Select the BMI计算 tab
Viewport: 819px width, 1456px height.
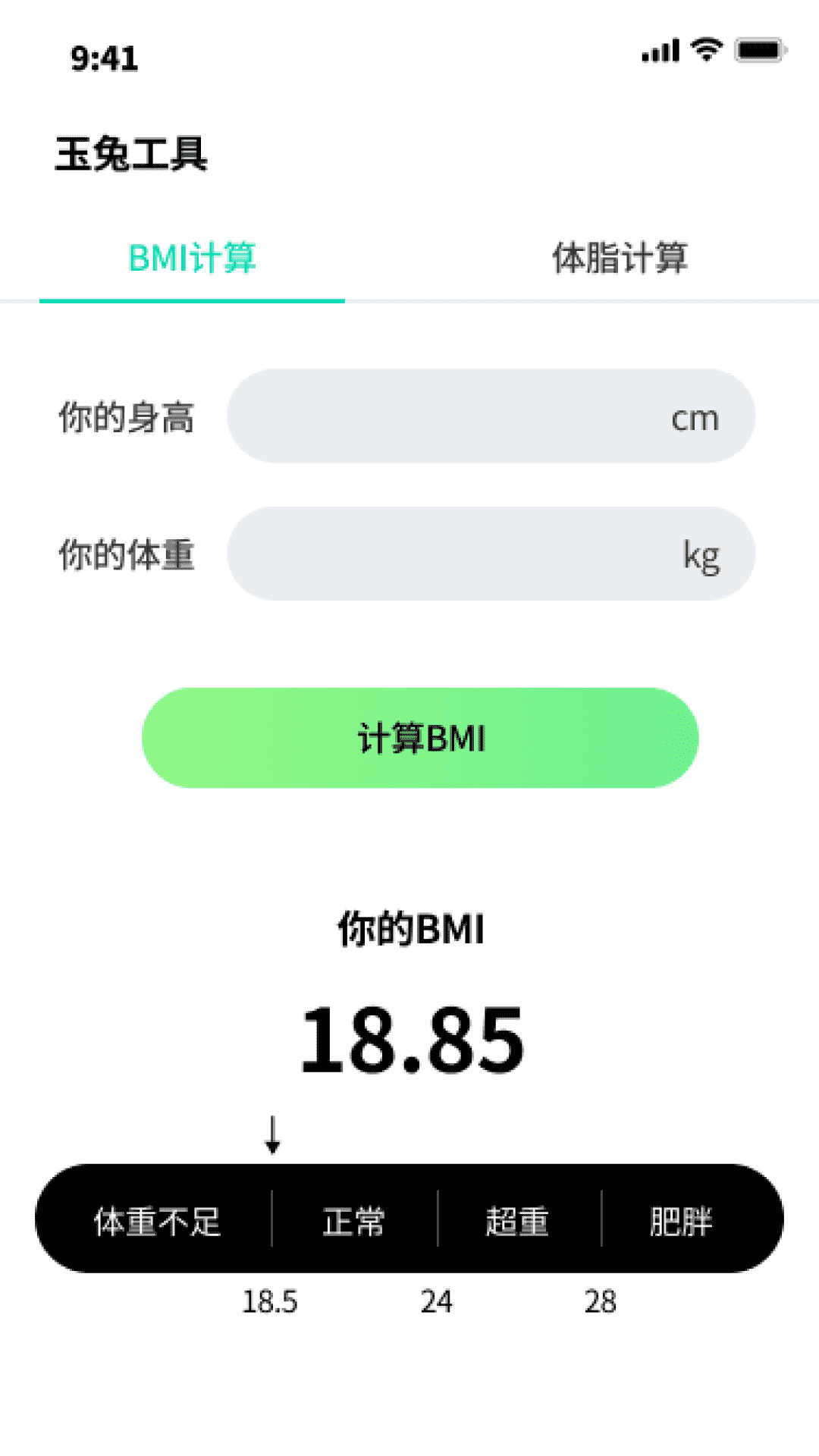pos(192,259)
